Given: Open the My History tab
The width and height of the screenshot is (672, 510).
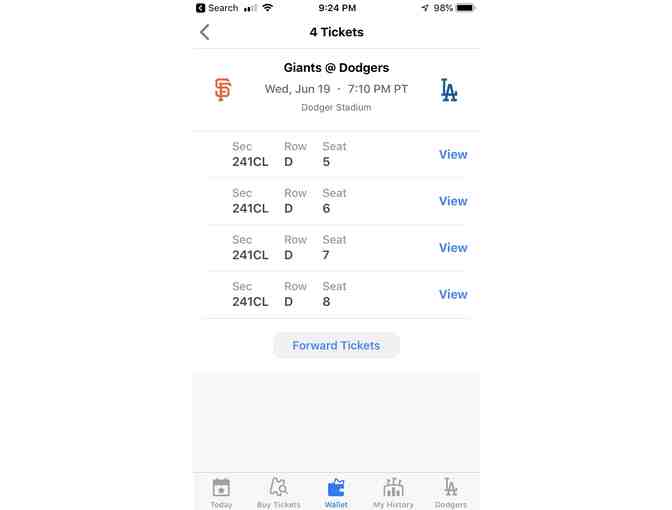Looking at the screenshot, I should (x=393, y=492).
